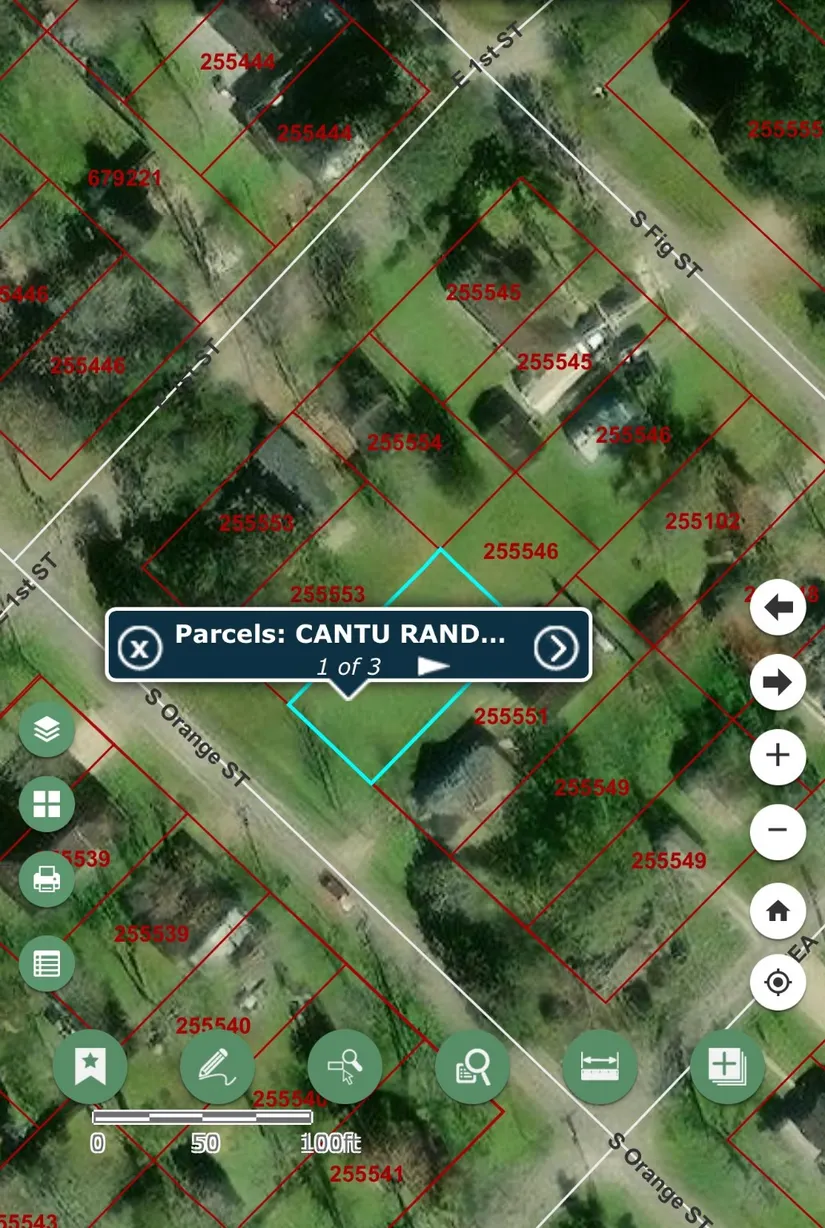Open the select-by-pointer search tool

(x=345, y=1066)
